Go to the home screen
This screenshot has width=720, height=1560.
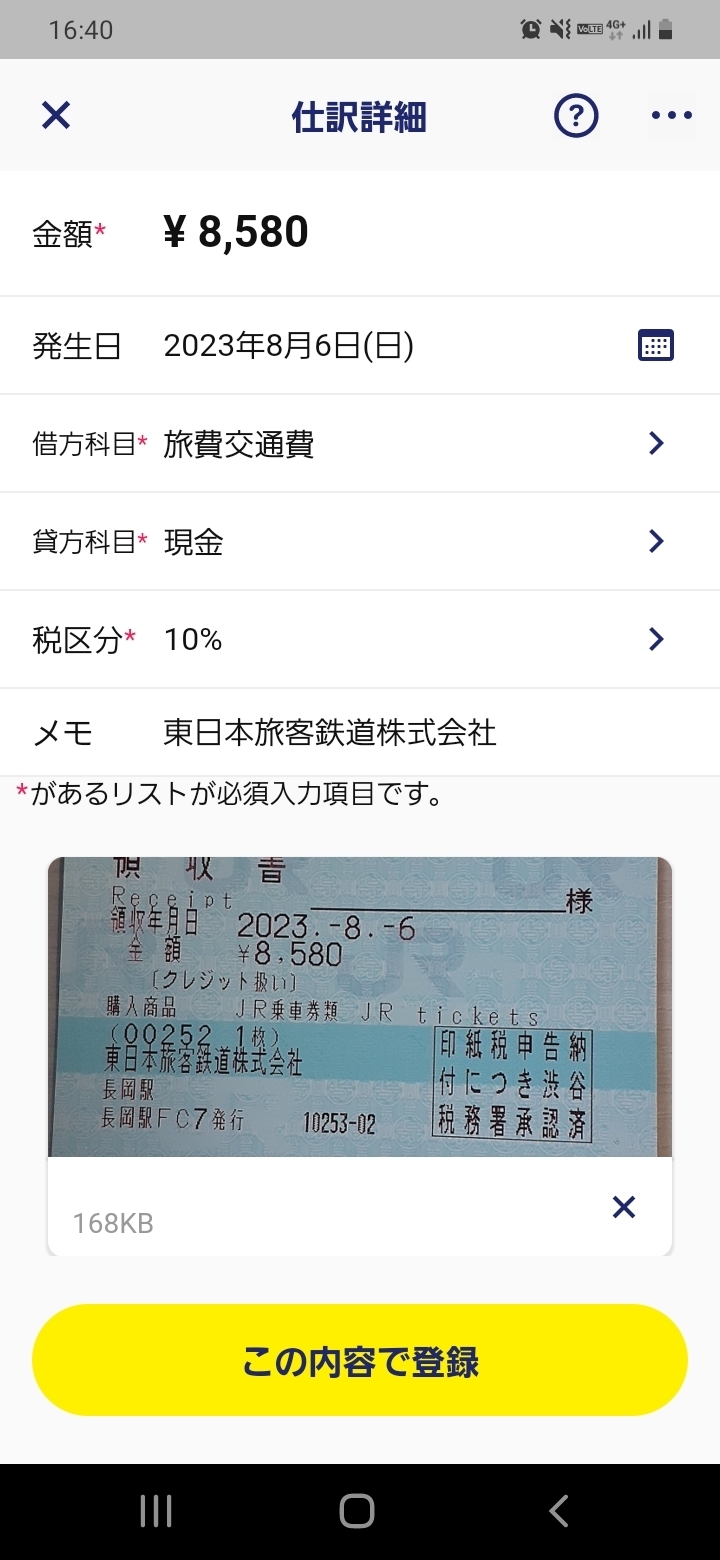357,1511
